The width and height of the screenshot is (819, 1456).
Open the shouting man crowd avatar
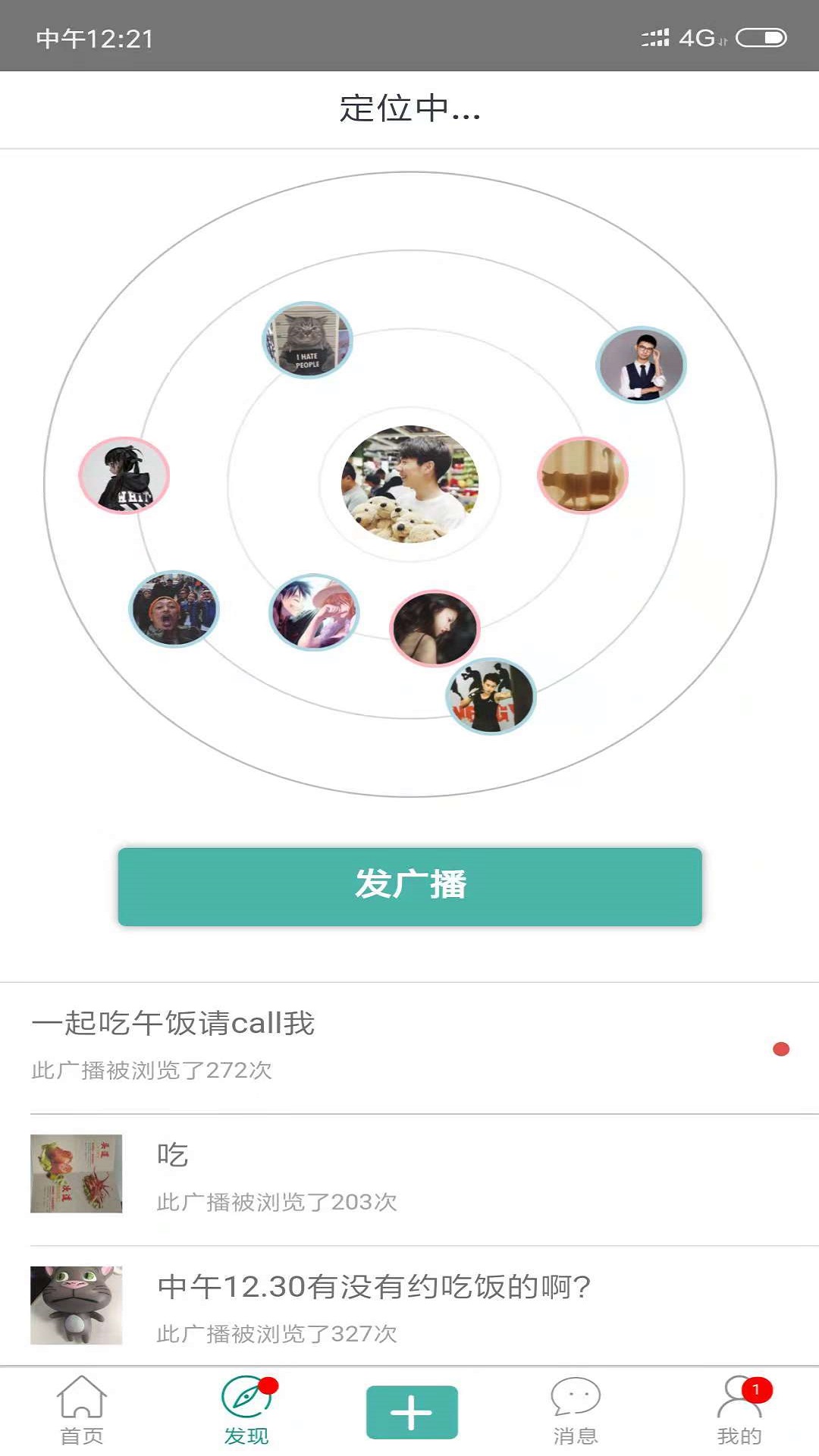click(174, 608)
